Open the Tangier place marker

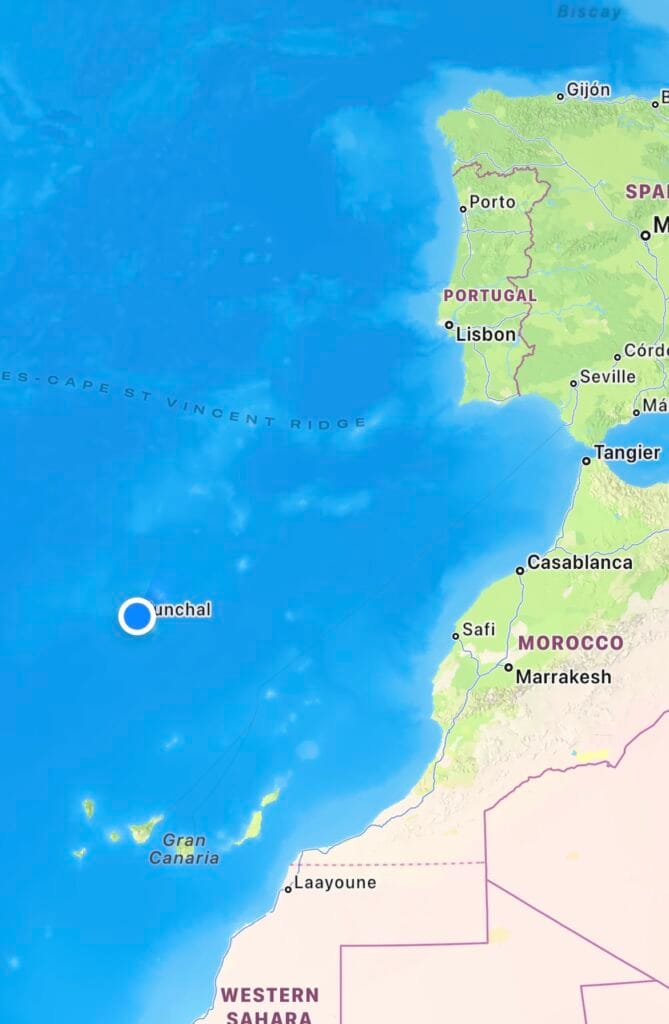(586, 461)
